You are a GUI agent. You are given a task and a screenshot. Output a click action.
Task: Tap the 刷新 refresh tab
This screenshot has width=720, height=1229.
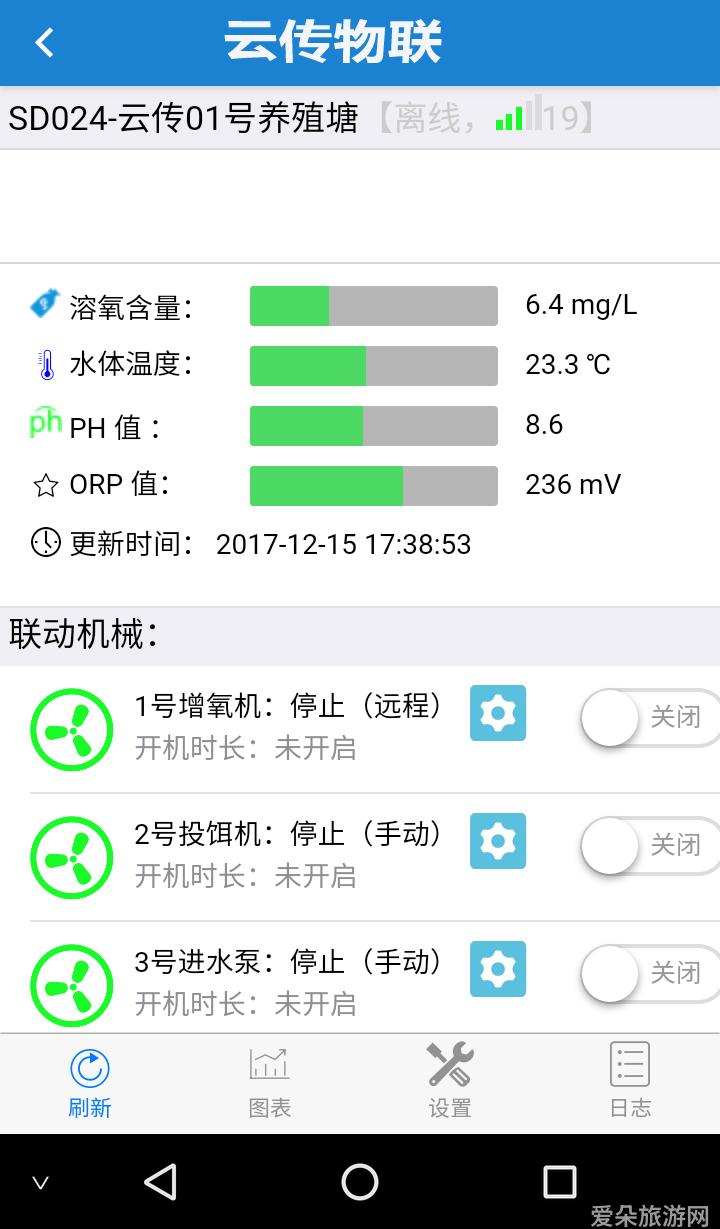(x=90, y=1083)
